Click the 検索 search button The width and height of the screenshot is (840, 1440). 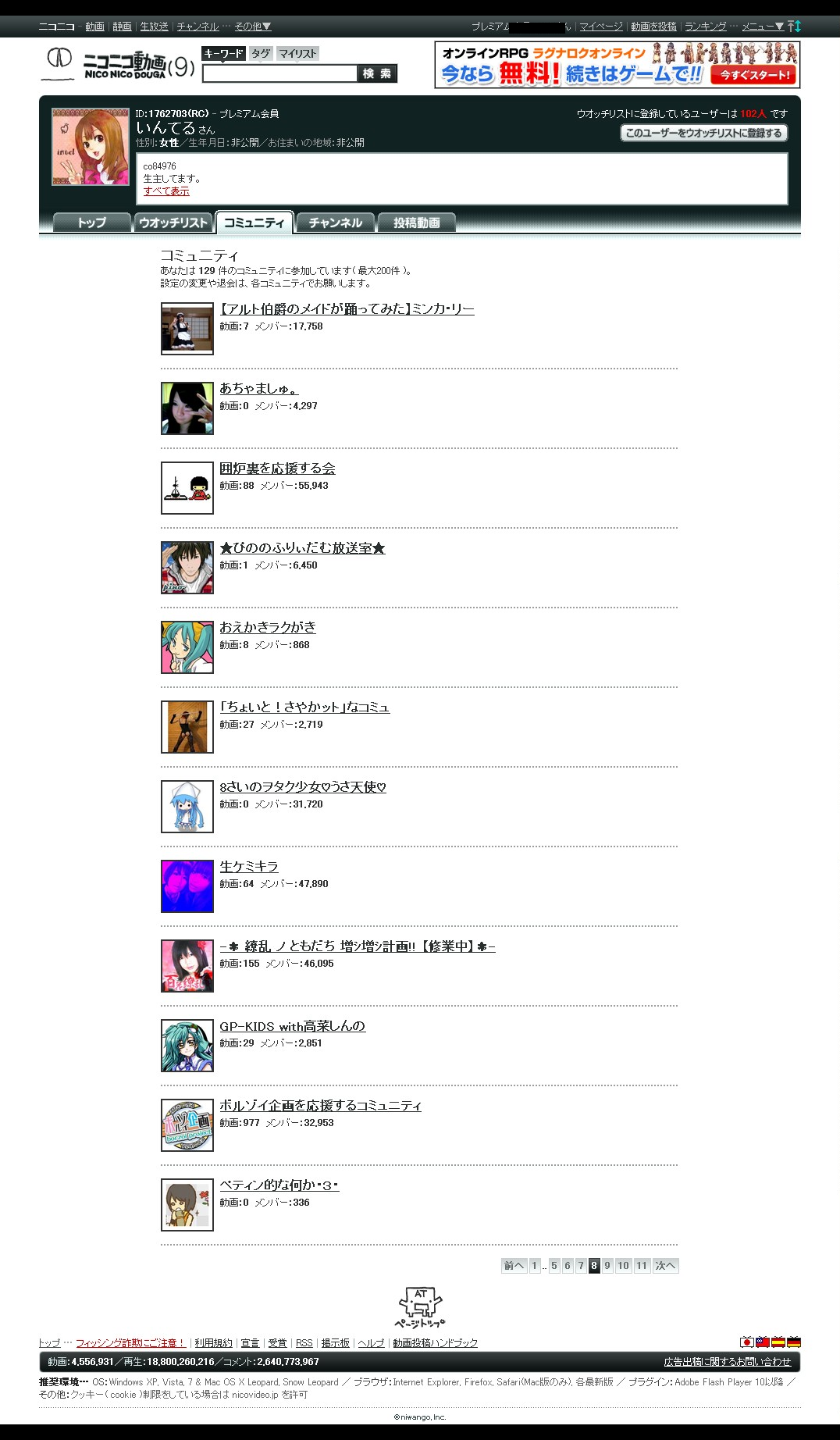[x=378, y=73]
